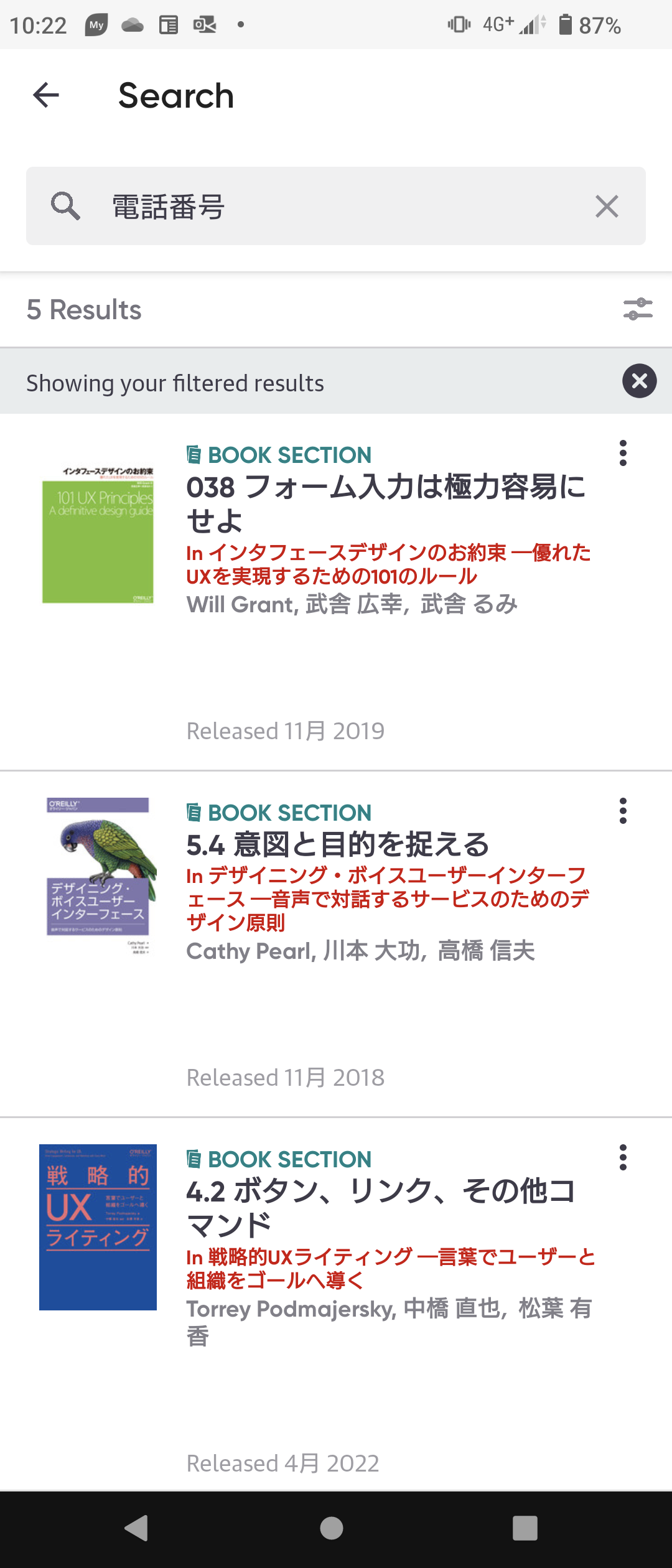Tap the search field containing 電話番号
This screenshot has height=1568, width=672.
click(x=336, y=206)
